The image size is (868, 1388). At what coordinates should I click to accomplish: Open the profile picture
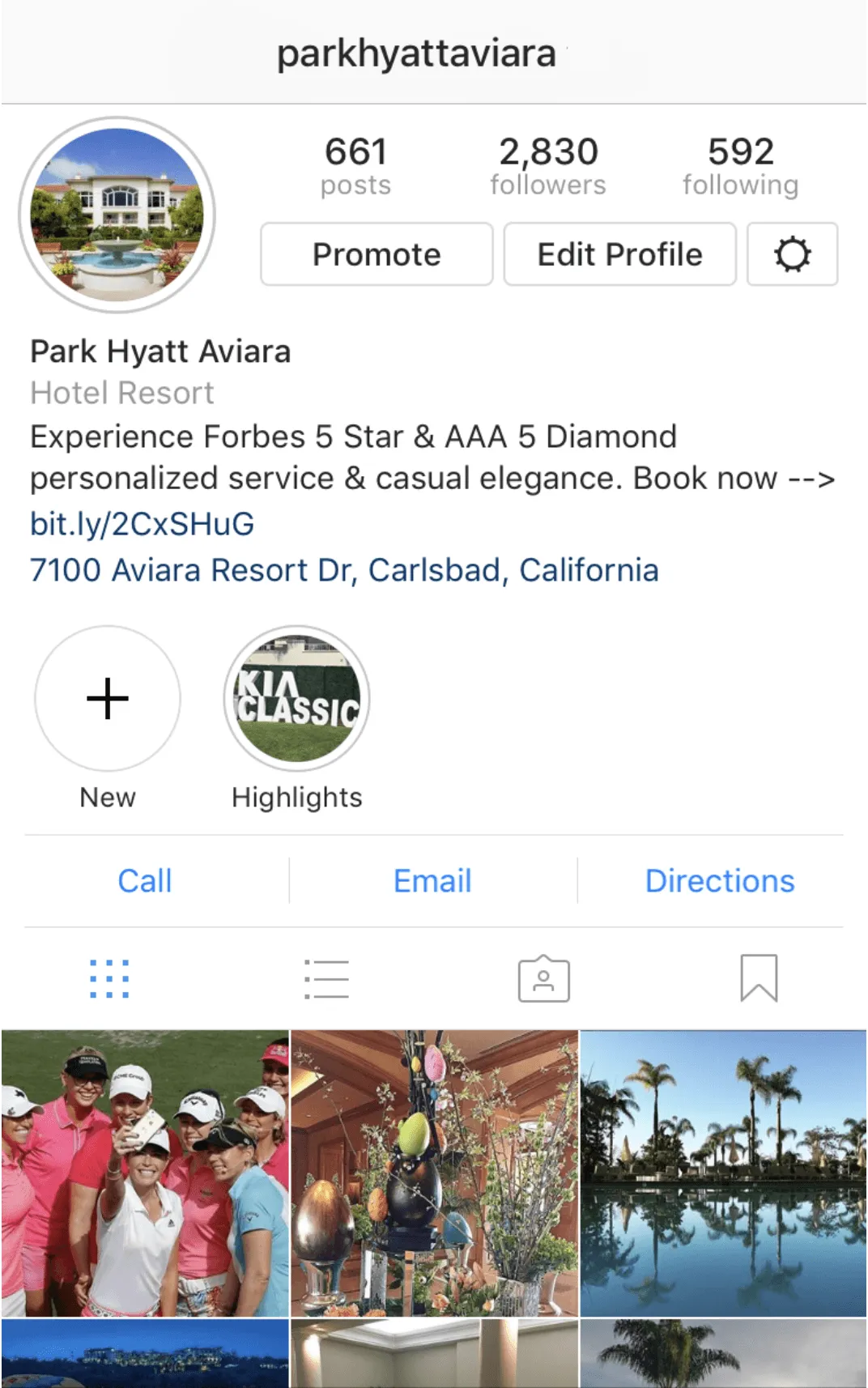coord(117,215)
